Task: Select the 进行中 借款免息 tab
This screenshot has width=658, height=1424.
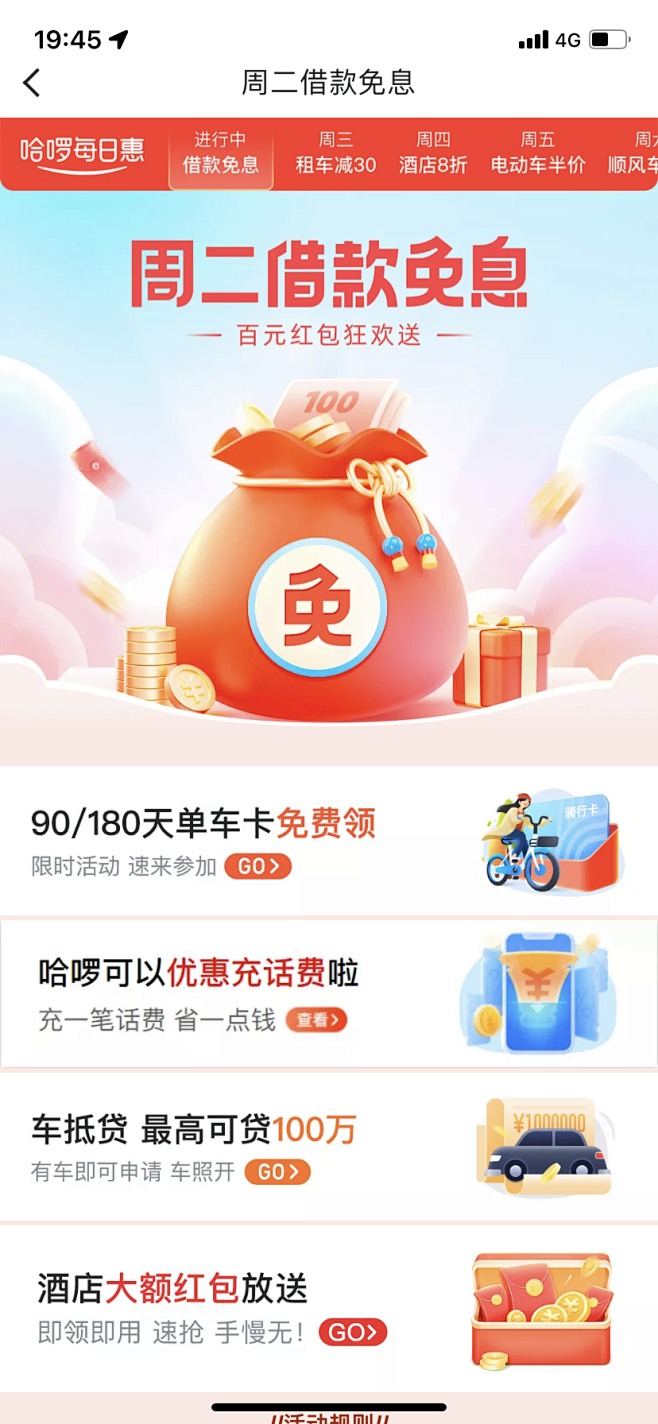Action: (220, 153)
